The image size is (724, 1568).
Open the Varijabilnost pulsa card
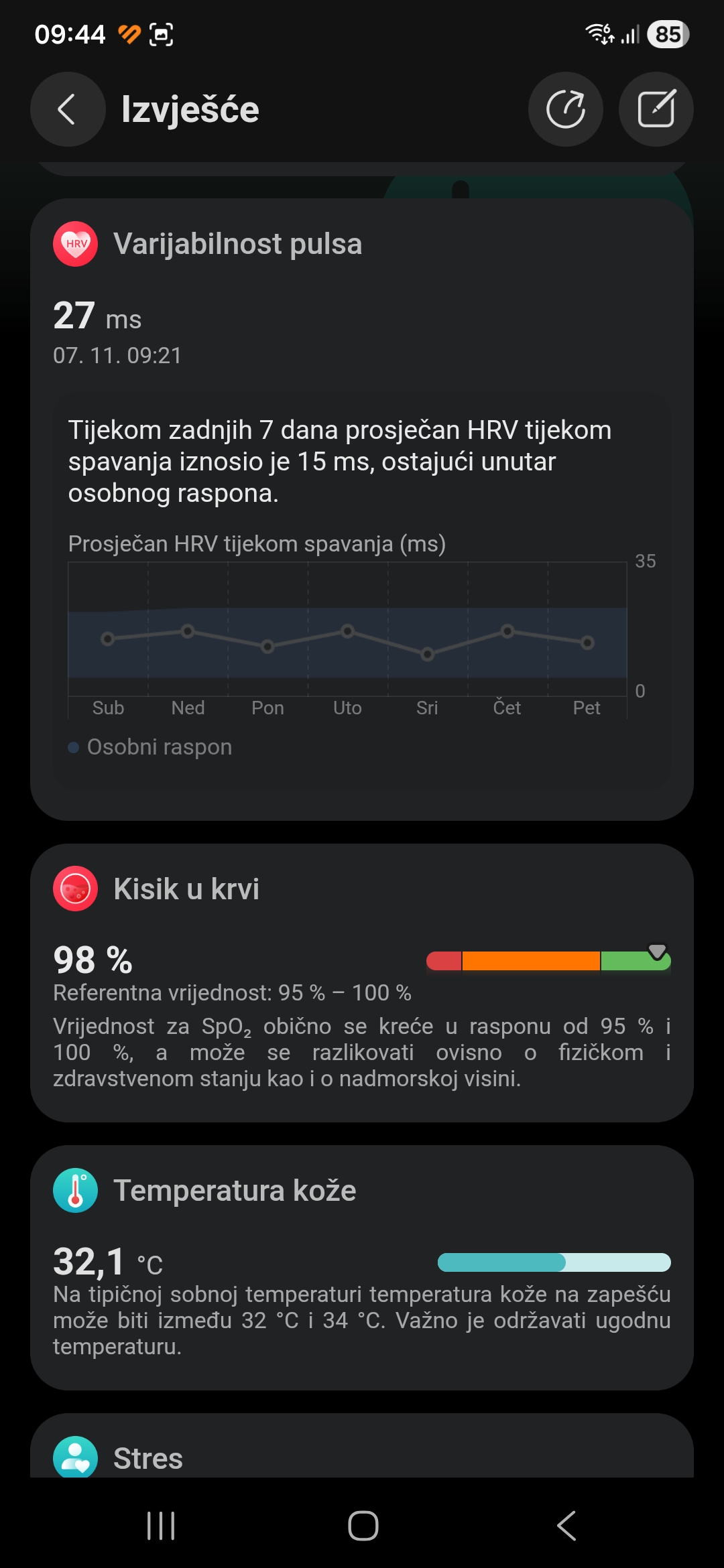tap(237, 244)
